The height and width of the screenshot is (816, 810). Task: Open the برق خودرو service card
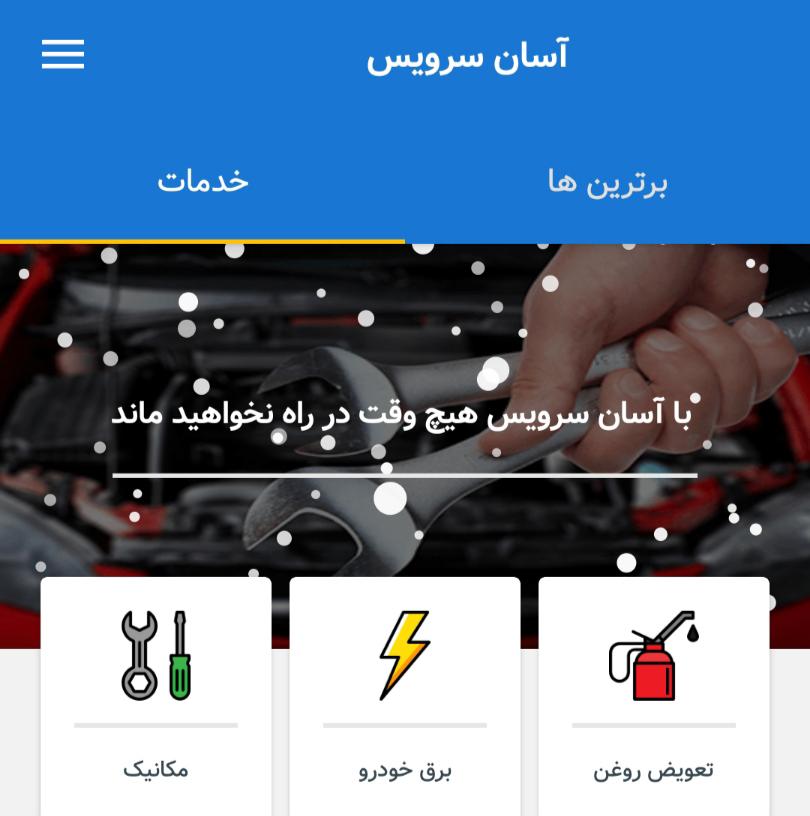point(405,696)
